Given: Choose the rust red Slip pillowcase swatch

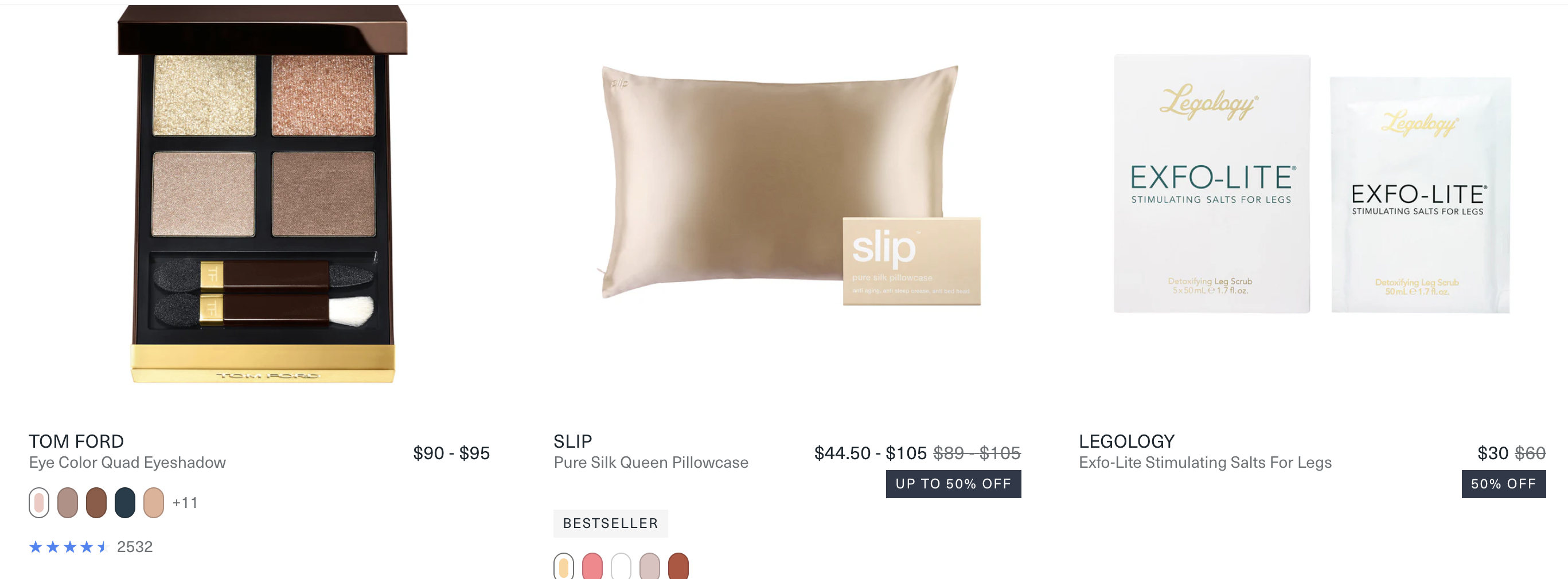Looking at the screenshot, I should [678, 567].
